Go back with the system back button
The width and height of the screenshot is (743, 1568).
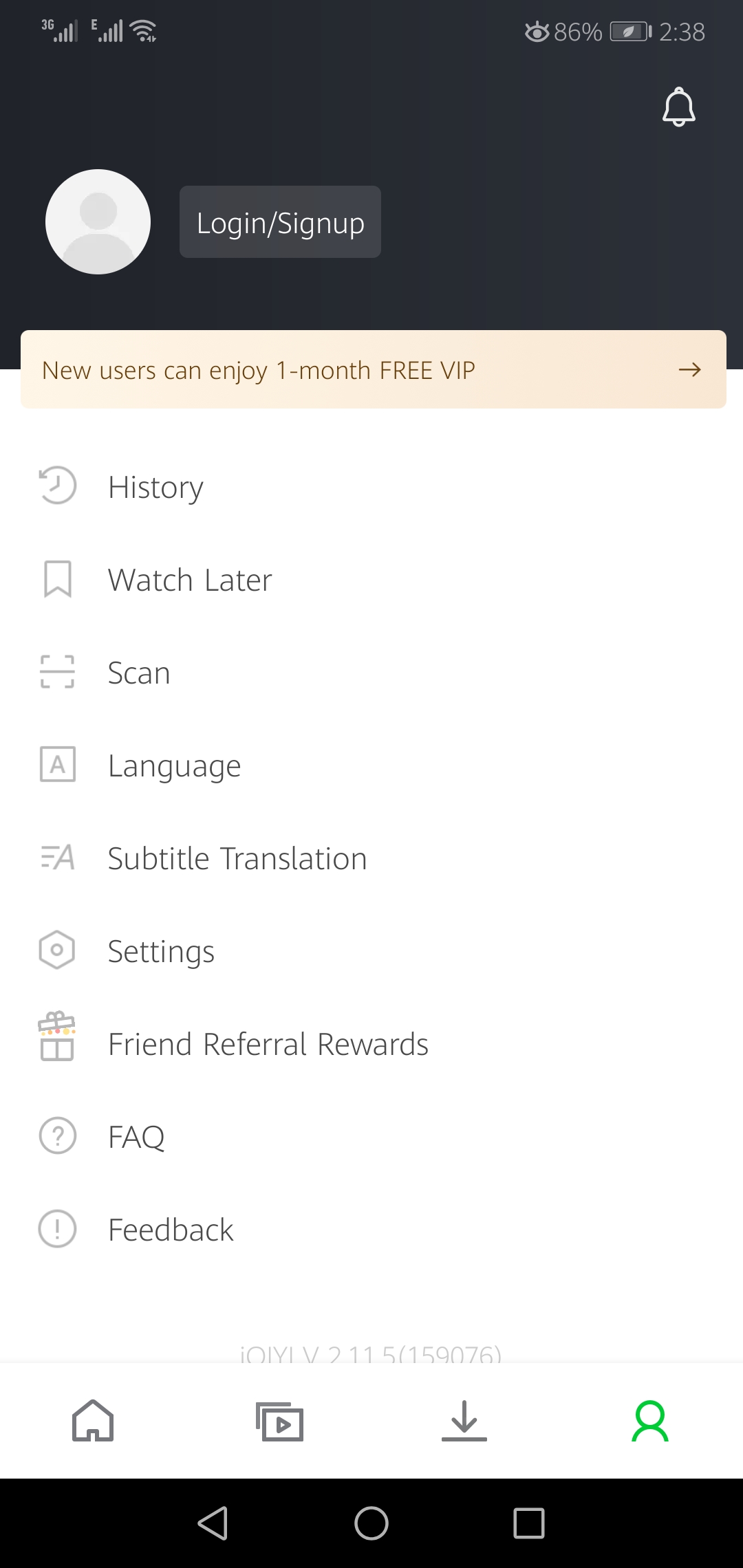point(213,1523)
